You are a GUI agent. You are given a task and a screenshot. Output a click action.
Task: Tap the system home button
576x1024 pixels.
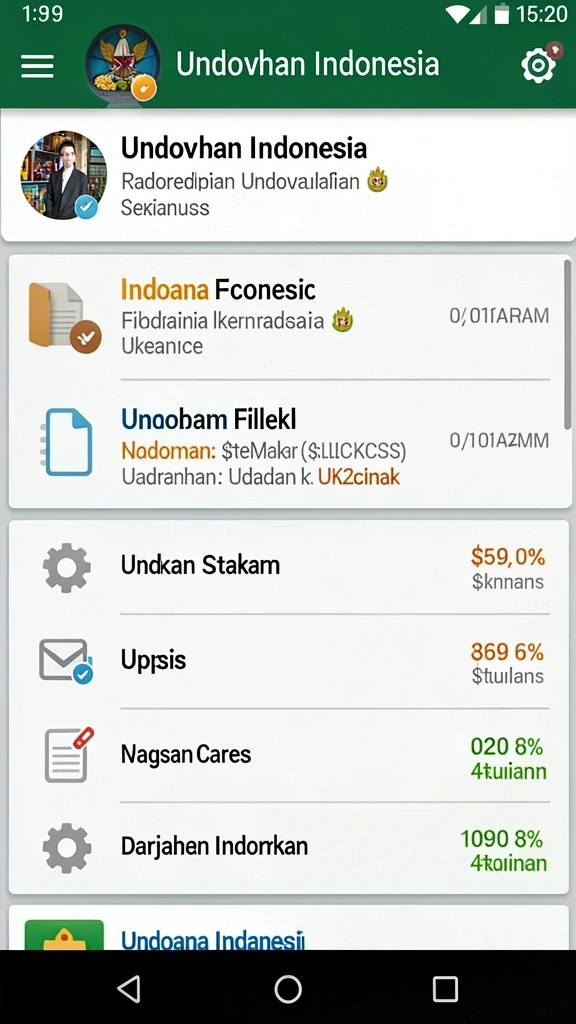coord(288,989)
